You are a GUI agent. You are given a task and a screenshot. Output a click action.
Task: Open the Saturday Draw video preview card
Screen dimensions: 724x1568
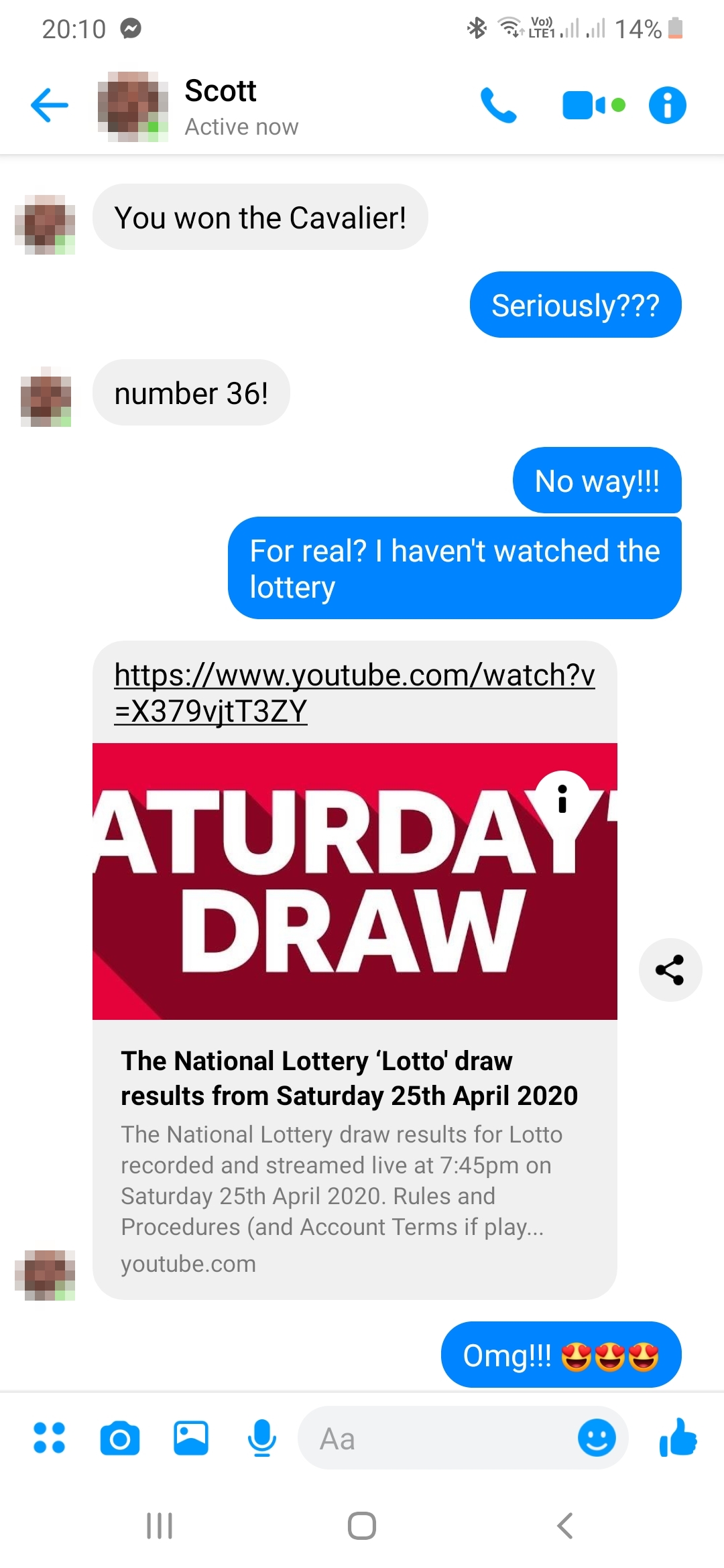354,881
